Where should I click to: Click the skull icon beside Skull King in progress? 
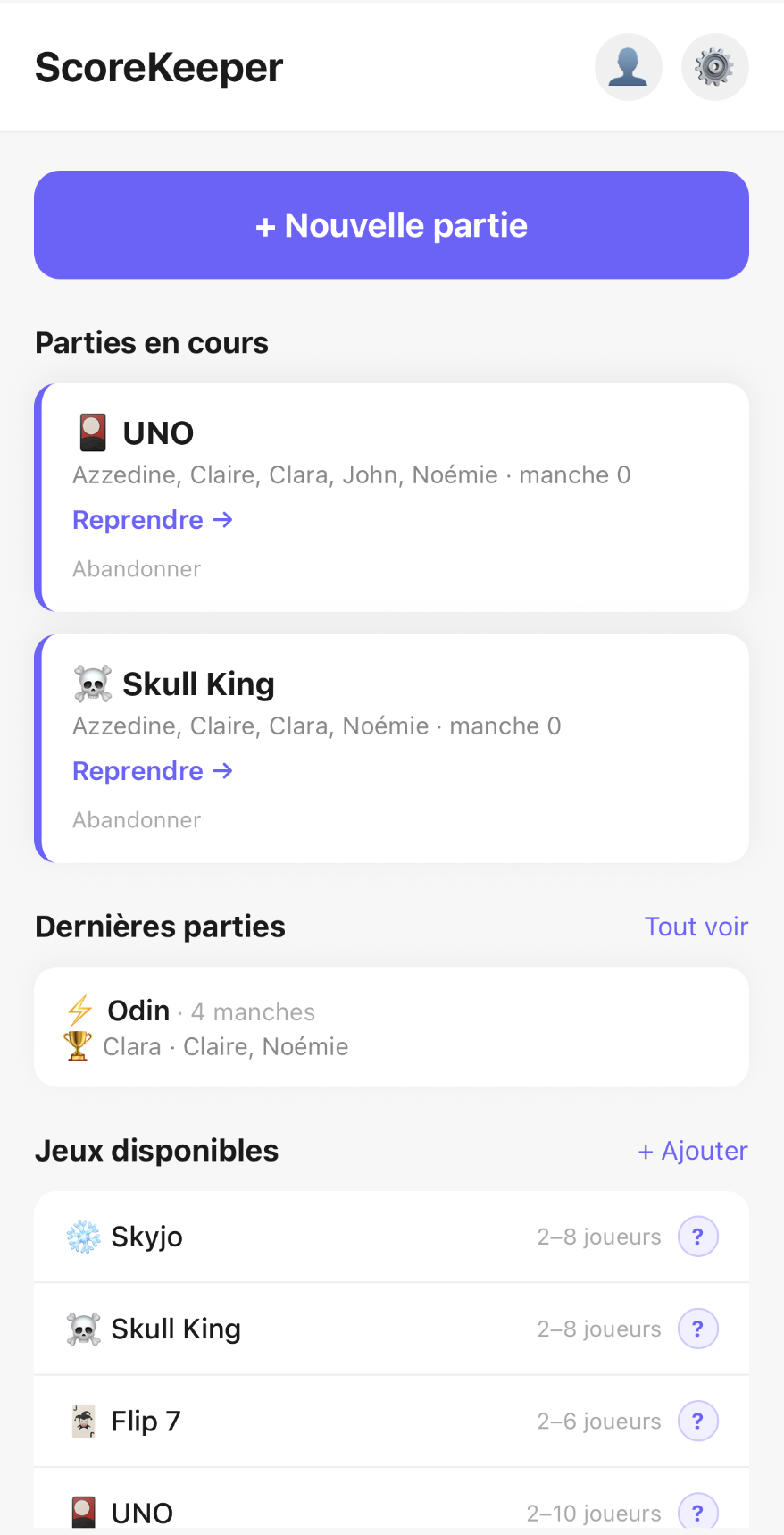(x=90, y=684)
